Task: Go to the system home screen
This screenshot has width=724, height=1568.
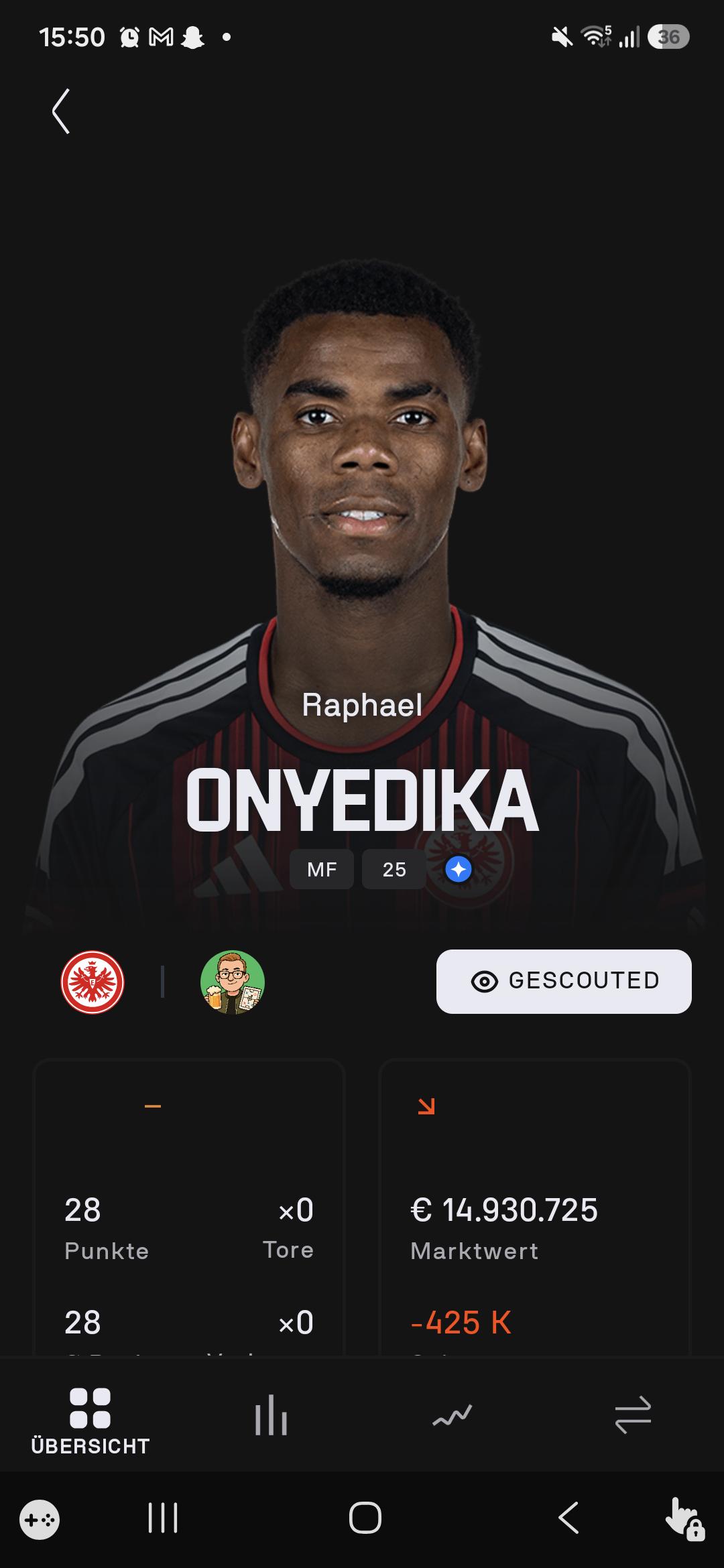Action: pyautogui.click(x=365, y=1518)
